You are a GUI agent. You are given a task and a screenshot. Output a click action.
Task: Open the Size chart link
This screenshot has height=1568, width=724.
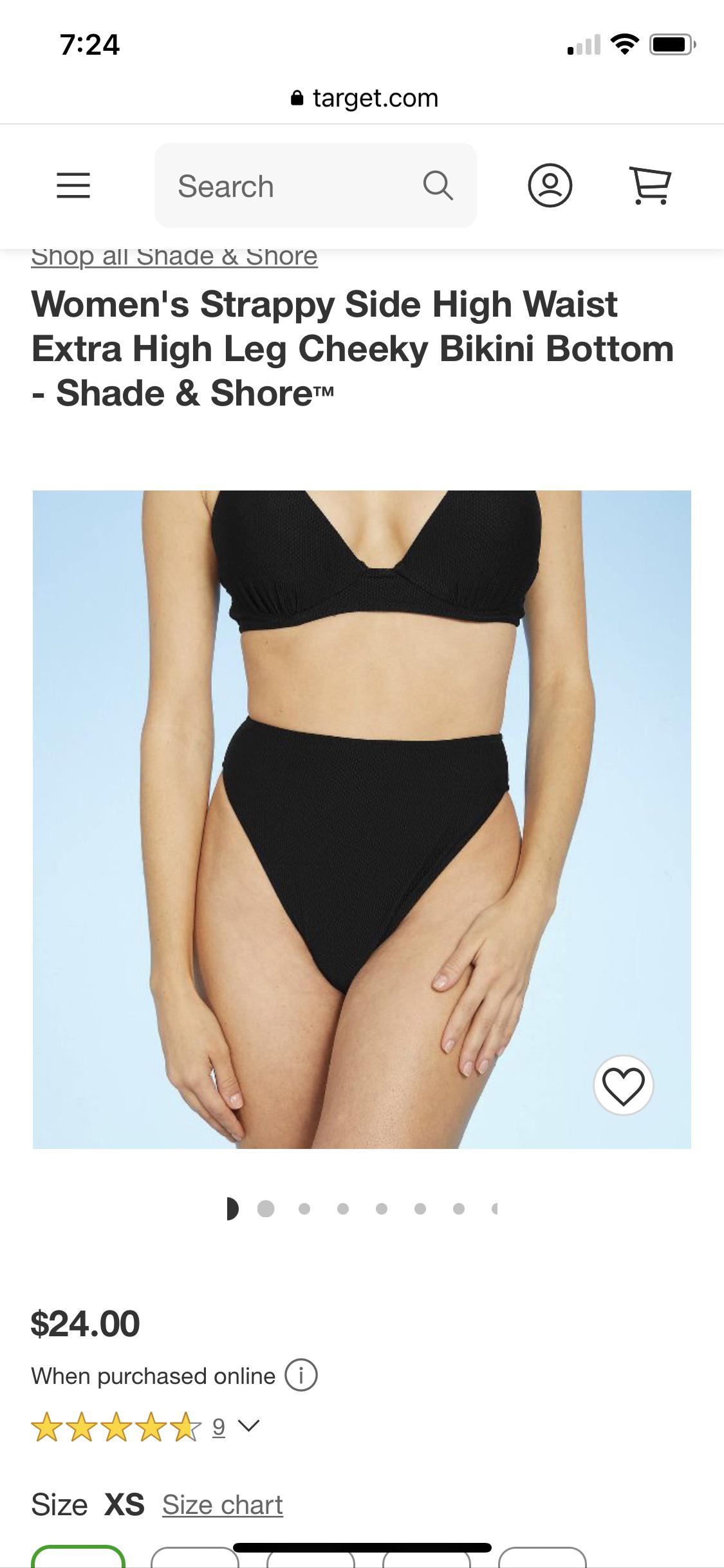click(x=223, y=1504)
